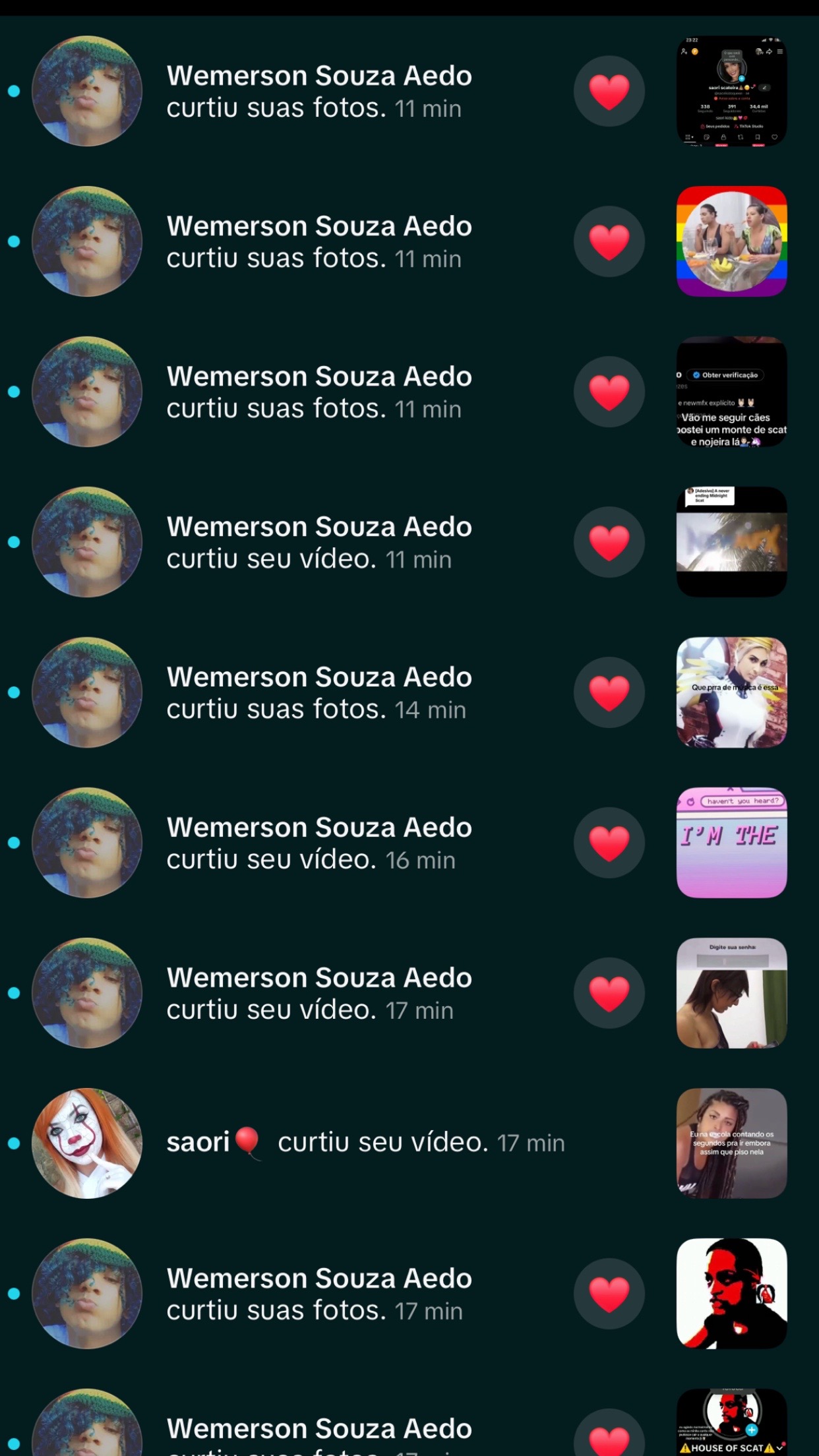Tap the heart on the 14 min notification
The height and width of the screenshot is (1456, 819).
pyautogui.click(x=609, y=692)
